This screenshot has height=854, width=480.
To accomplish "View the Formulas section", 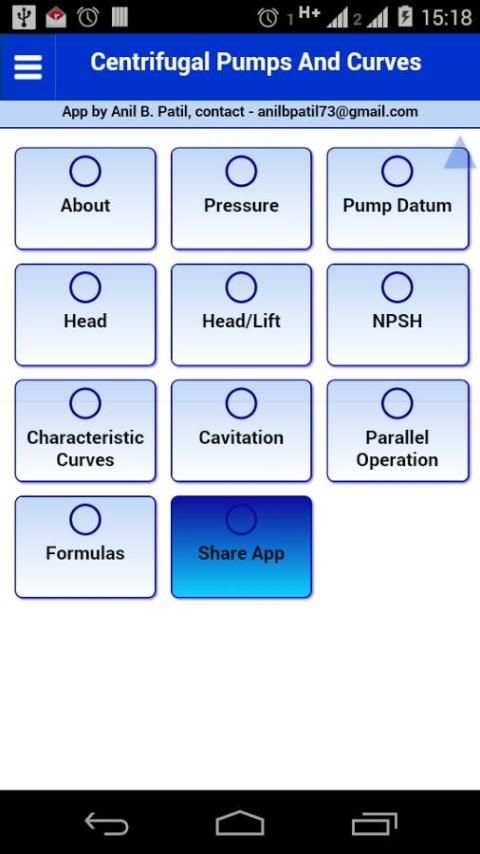I will (x=86, y=547).
